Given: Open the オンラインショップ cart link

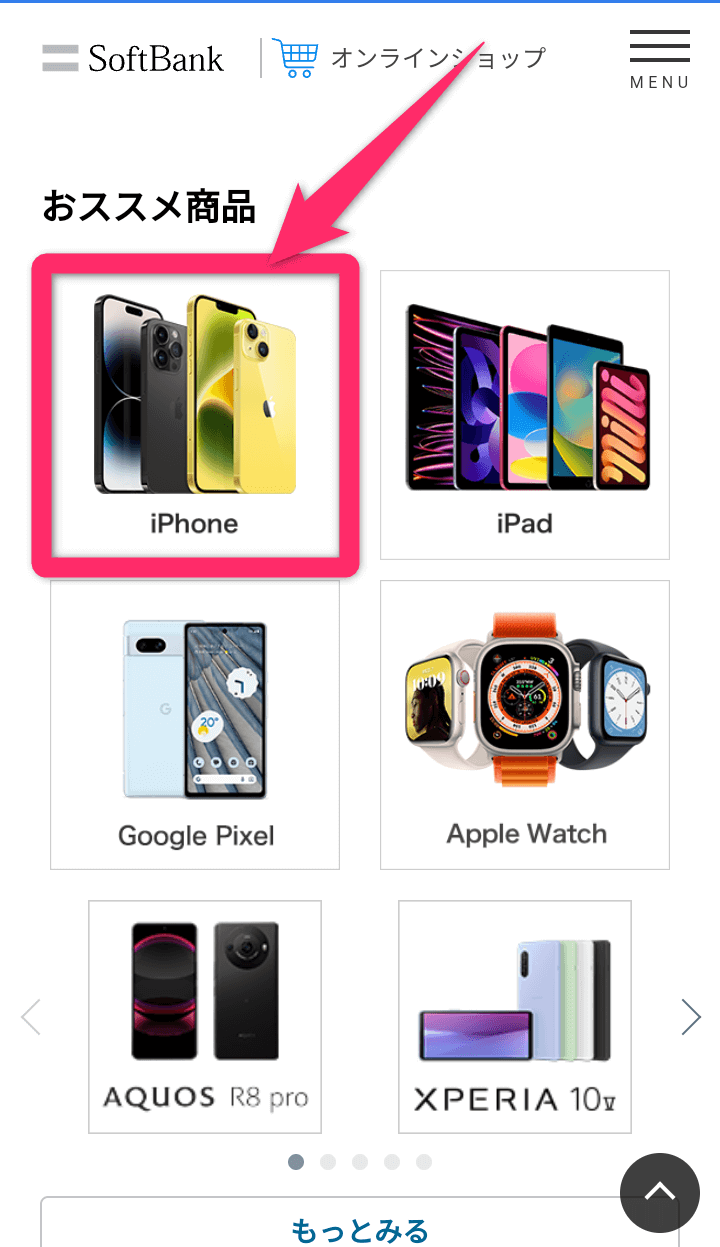Looking at the screenshot, I should (x=410, y=58).
